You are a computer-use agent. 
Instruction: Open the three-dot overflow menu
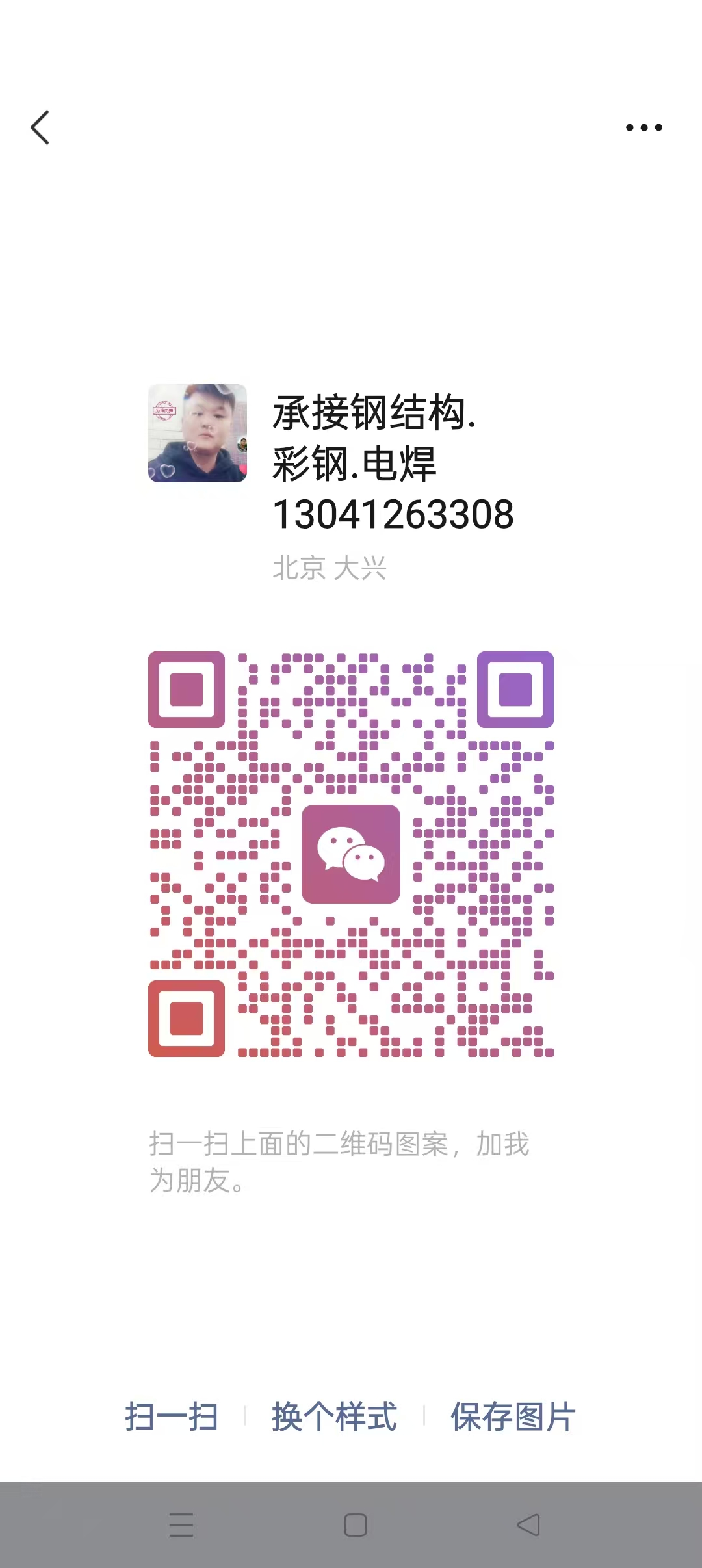[643, 127]
